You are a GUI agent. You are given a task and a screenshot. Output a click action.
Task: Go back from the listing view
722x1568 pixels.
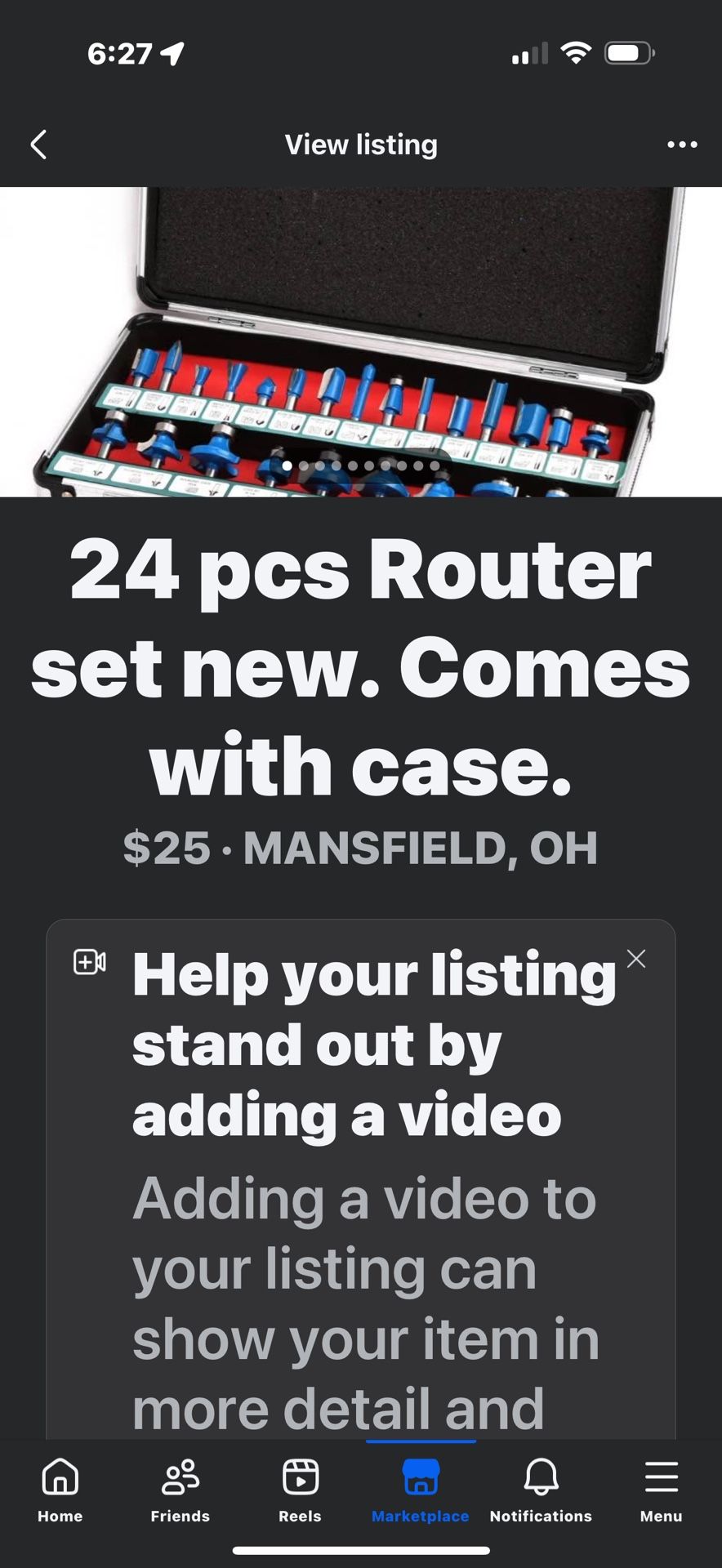coord(38,145)
